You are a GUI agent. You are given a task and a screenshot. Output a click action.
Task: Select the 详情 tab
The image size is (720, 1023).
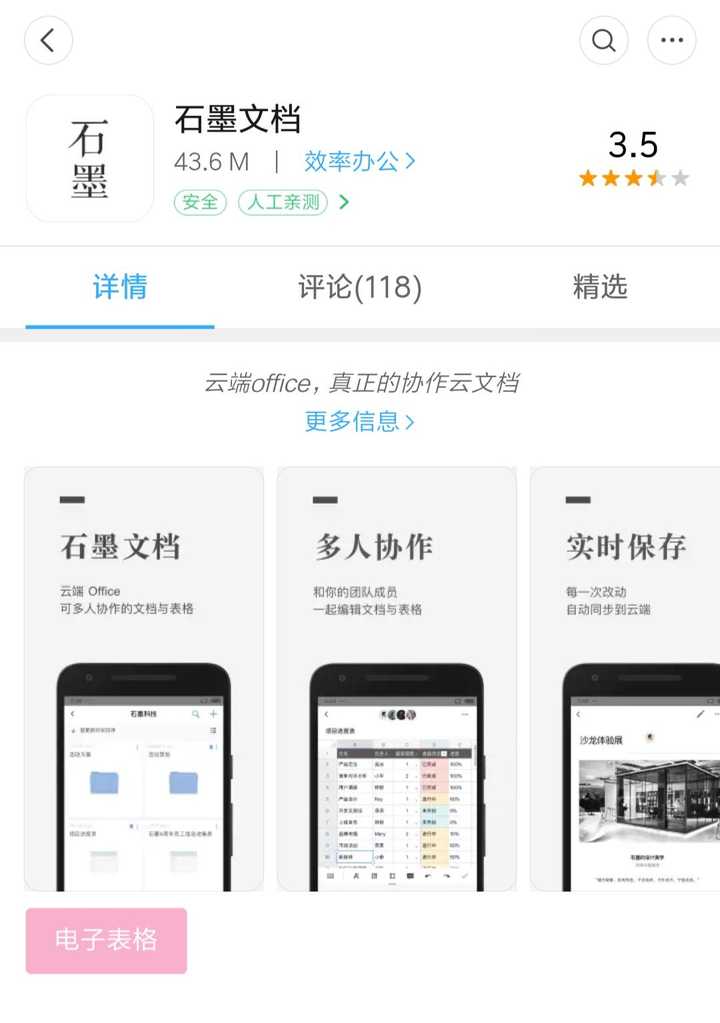tap(120, 288)
